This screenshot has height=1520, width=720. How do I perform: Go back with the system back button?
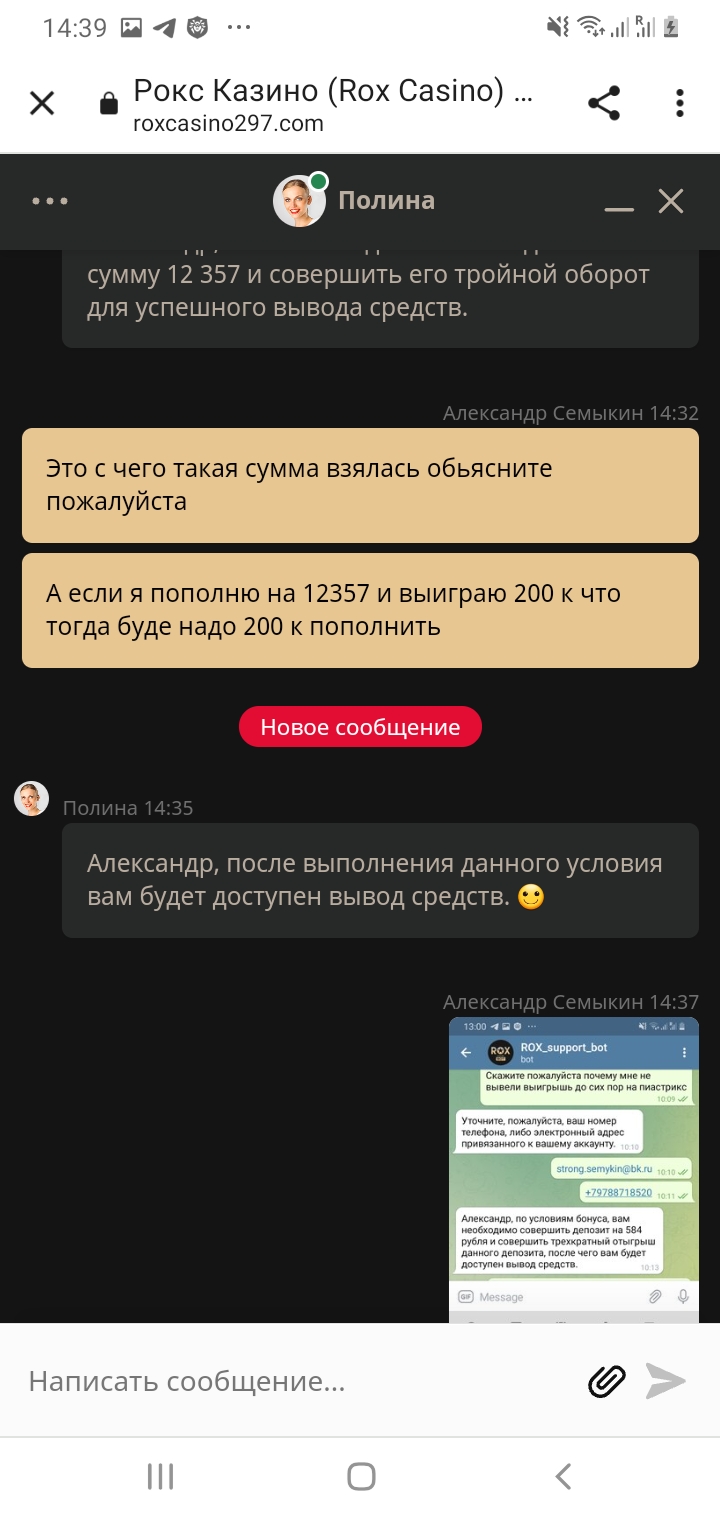pyautogui.click(x=563, y=1476)
